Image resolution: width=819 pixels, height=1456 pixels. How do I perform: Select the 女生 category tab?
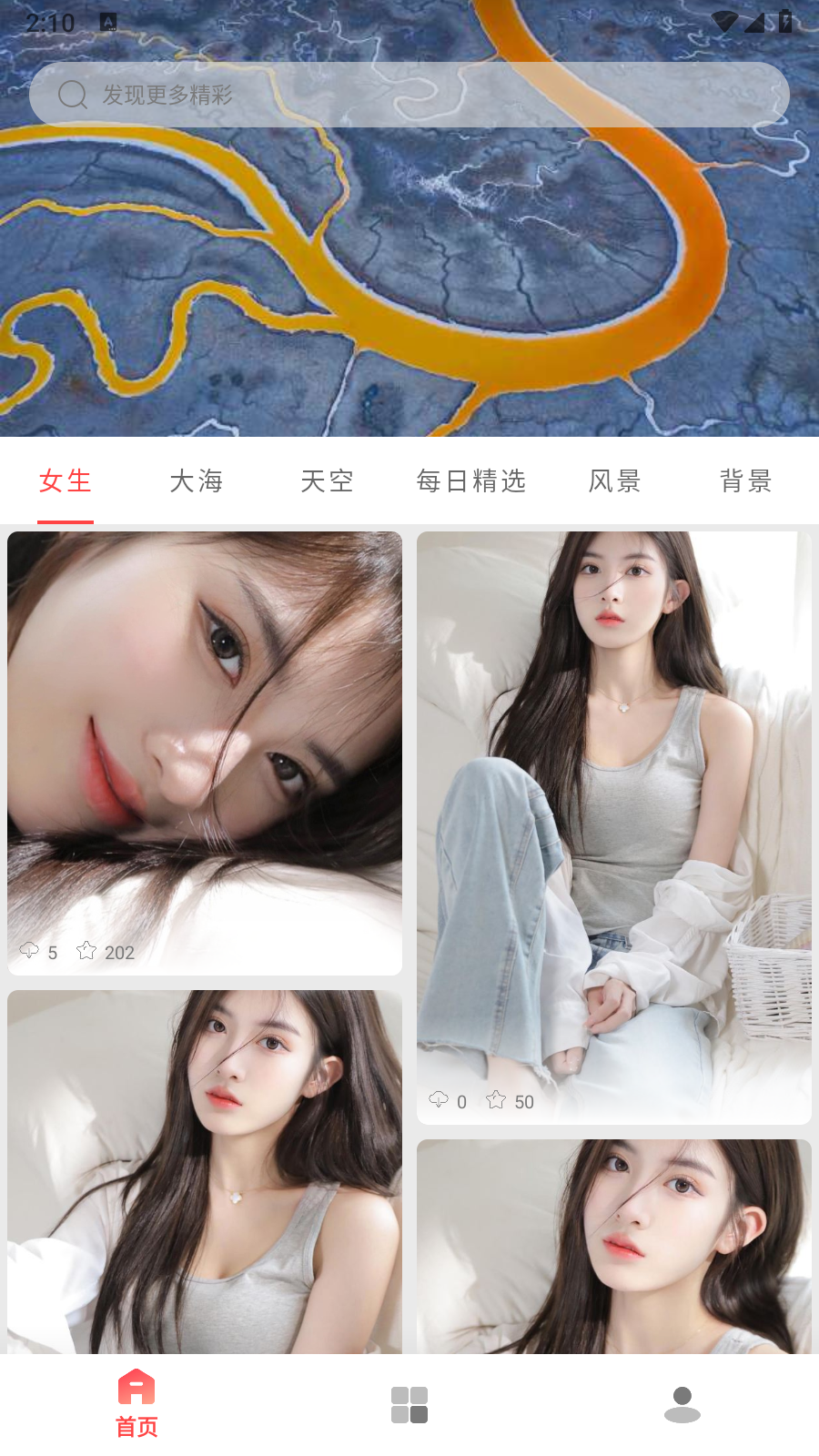(x=66, y=480)
